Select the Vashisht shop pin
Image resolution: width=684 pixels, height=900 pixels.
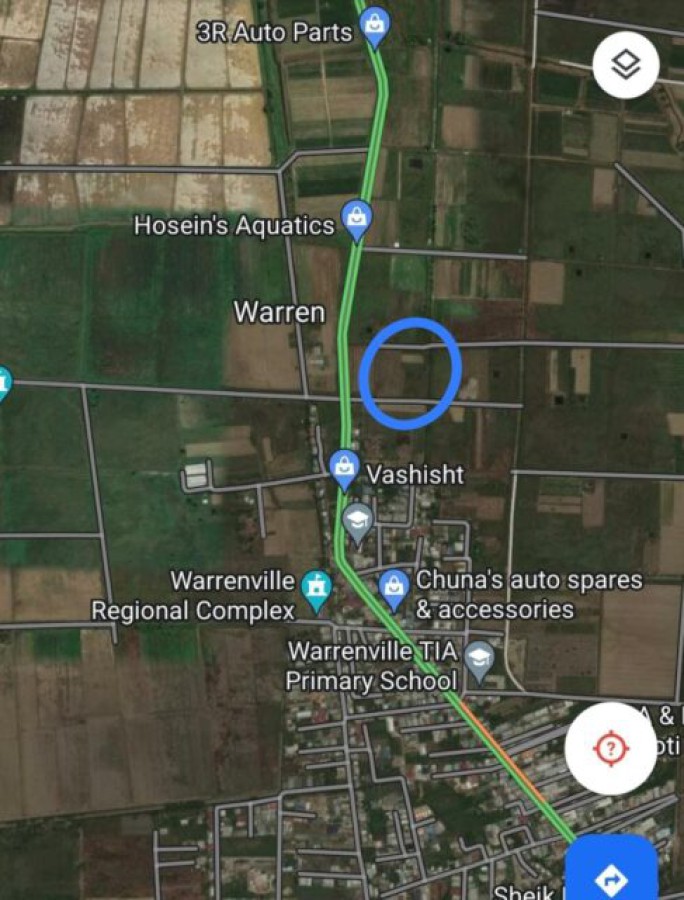pos(344,467)
